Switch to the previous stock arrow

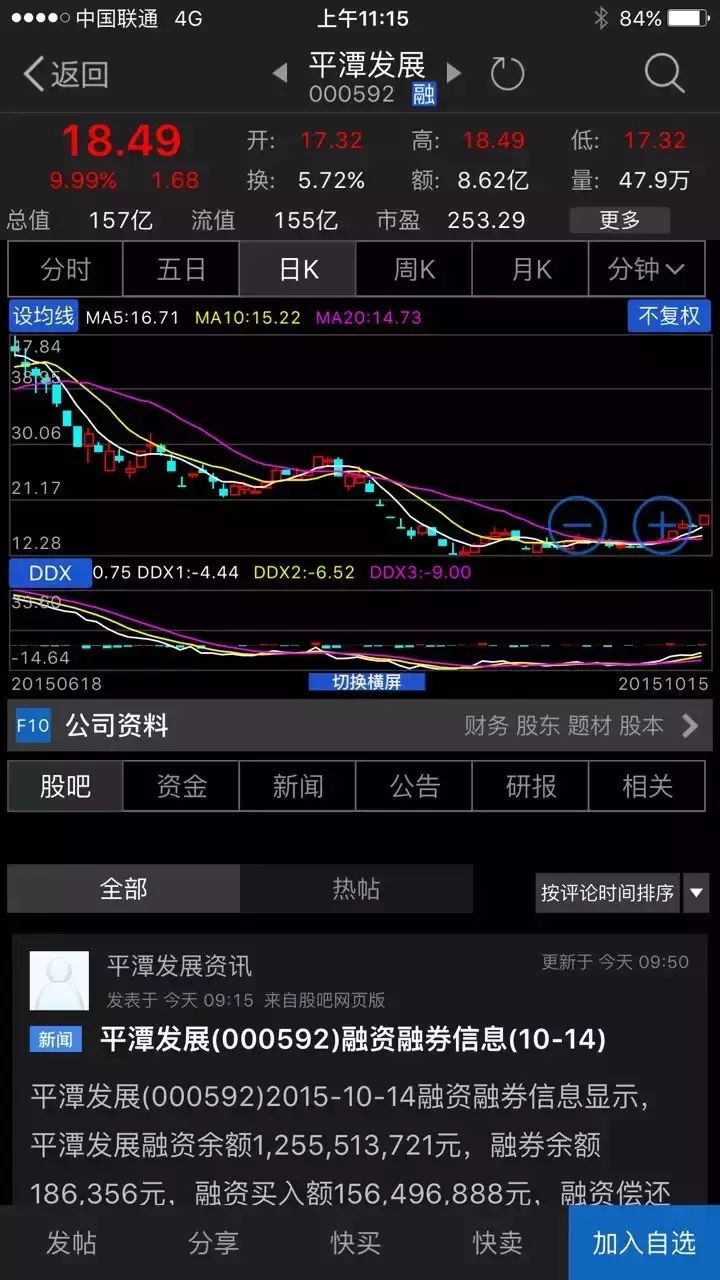[280, 72]
